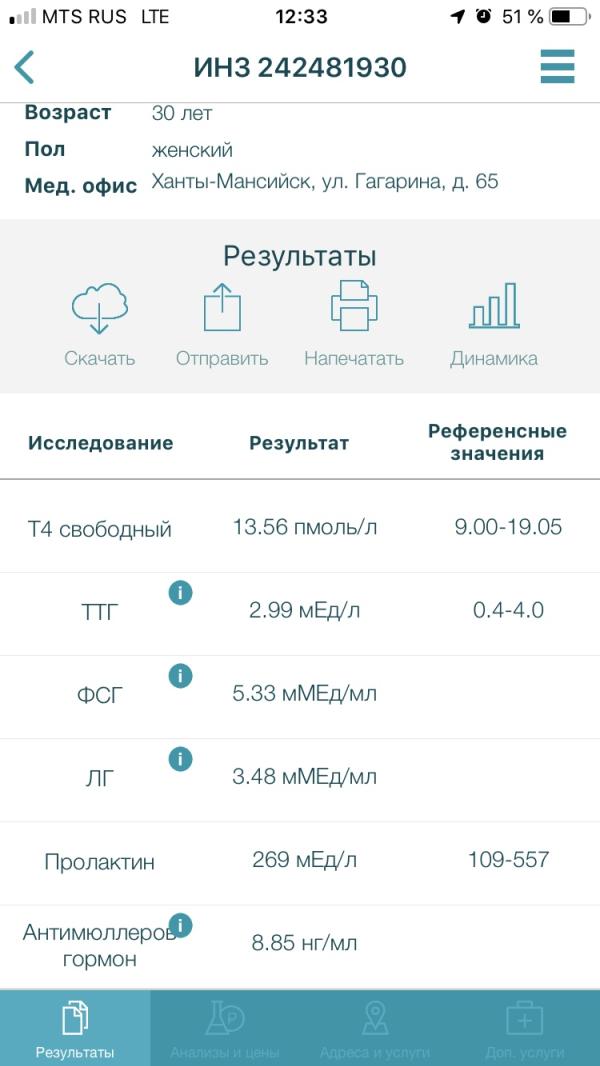Select the Результаты tab

tap(75, 1028)
